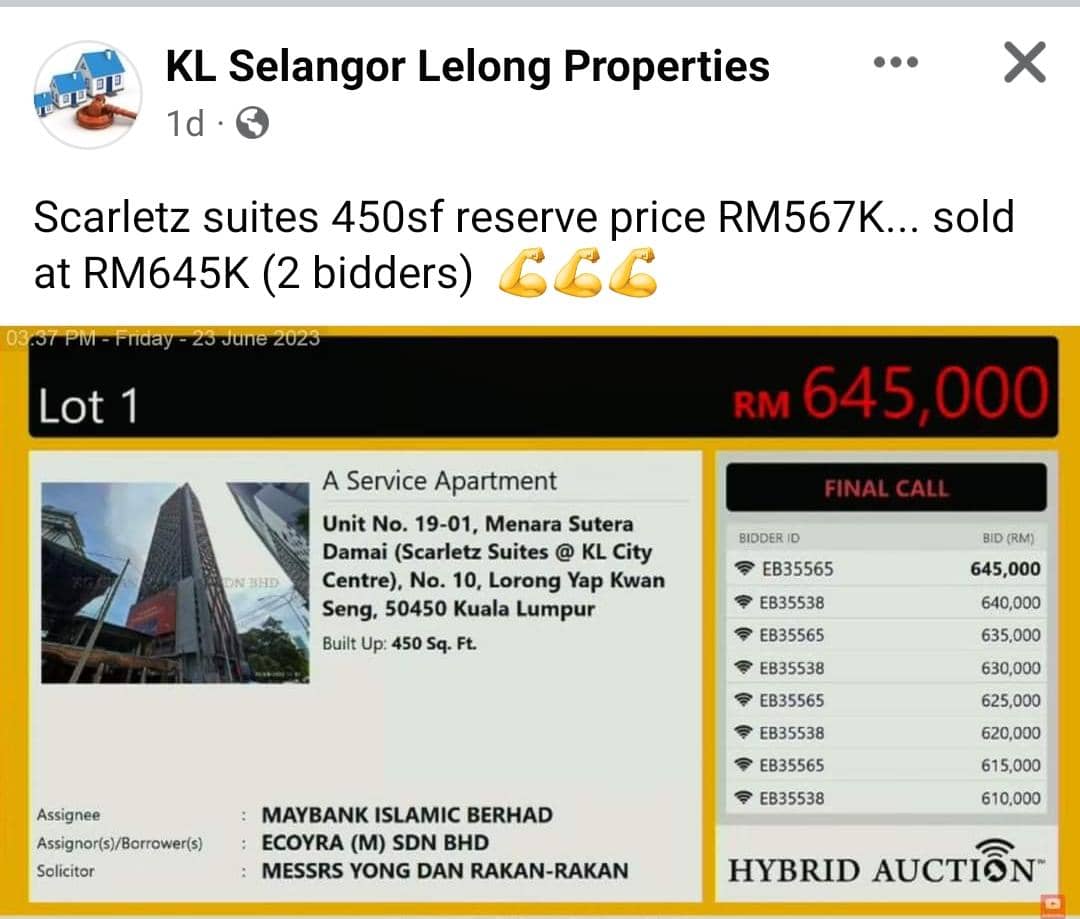Open the post options three-dot menu
Viewport: 1080px width, 919px height.
click(x=895, y=63)
